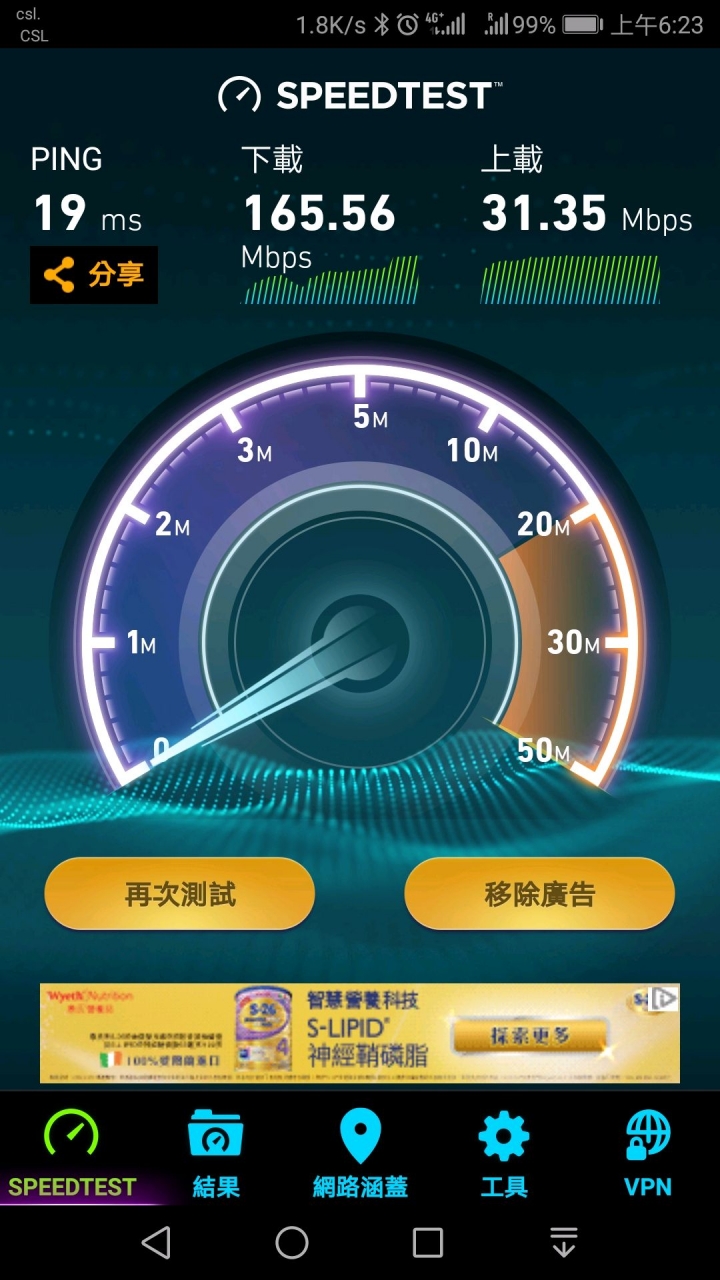Open the S-LIPID 探索更多 ad banner
This screenshot has height=1280, width=720.
coord(530,1036)
